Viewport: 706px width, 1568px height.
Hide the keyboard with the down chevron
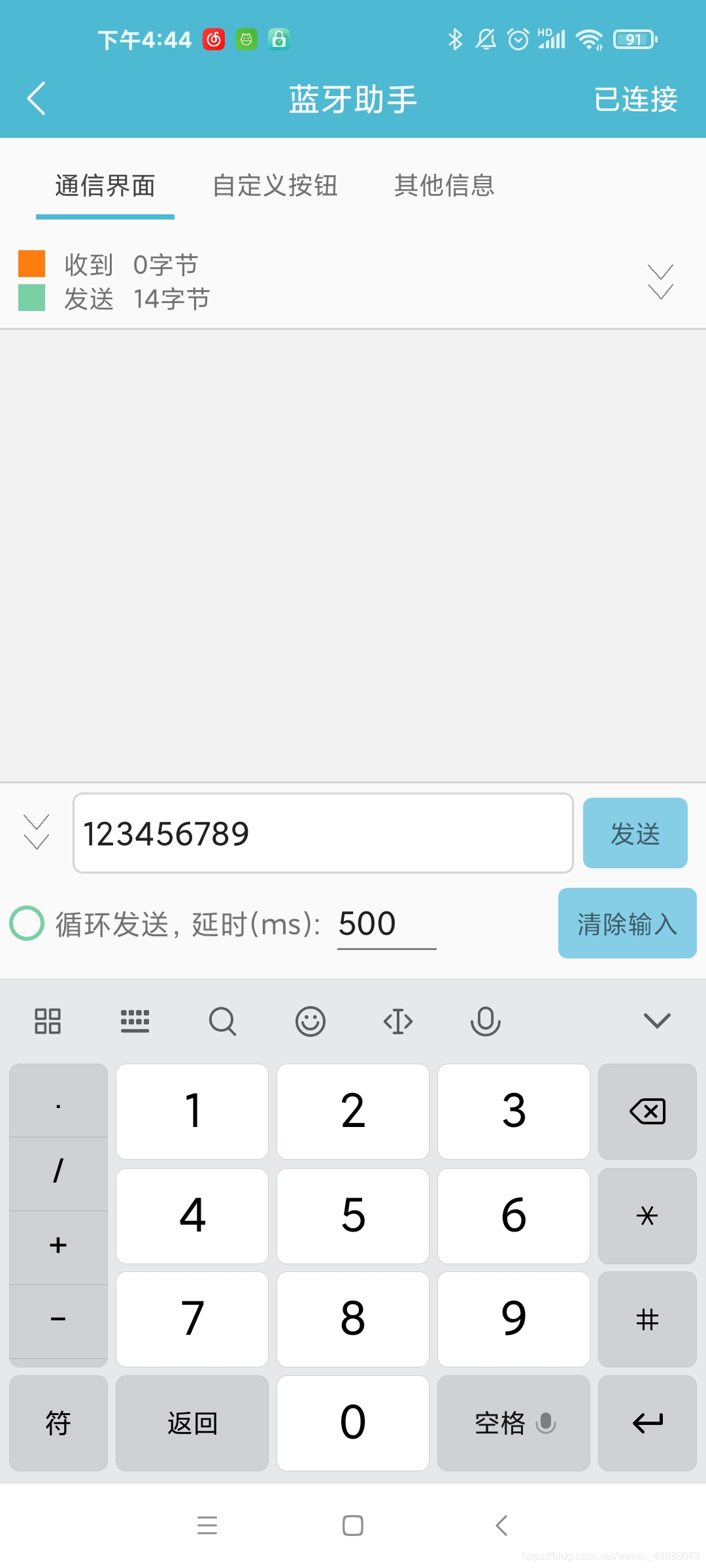click(658, 1021)
